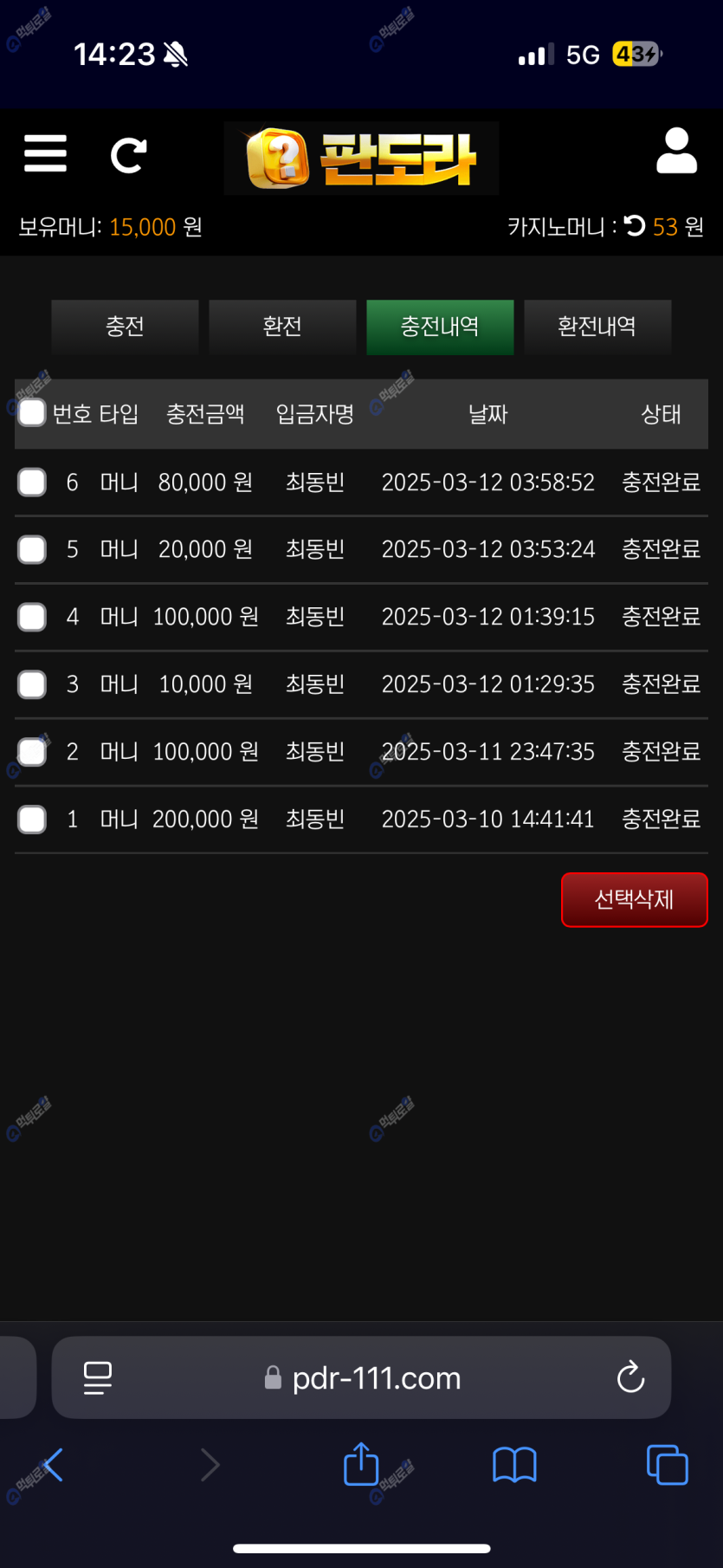723x1568 pixels.
Task: Check the box for entry 6
Action: (x=32, y=482)
